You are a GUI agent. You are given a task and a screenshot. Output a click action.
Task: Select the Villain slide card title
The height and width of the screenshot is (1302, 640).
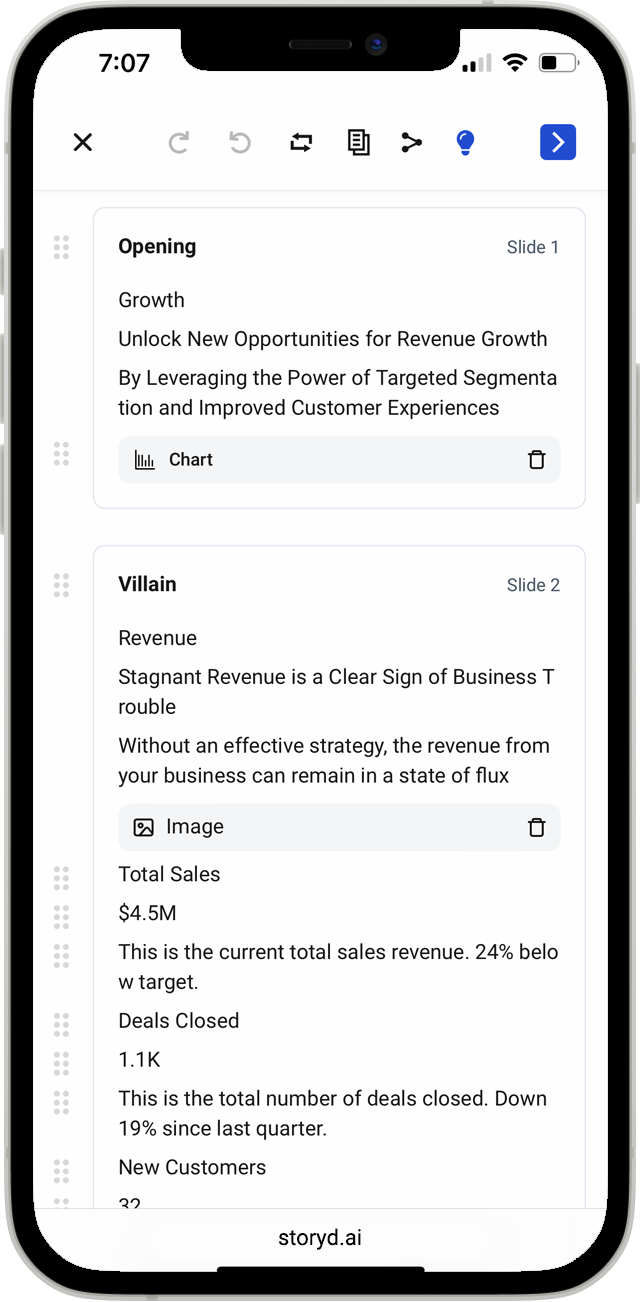(x=147, y=584)
